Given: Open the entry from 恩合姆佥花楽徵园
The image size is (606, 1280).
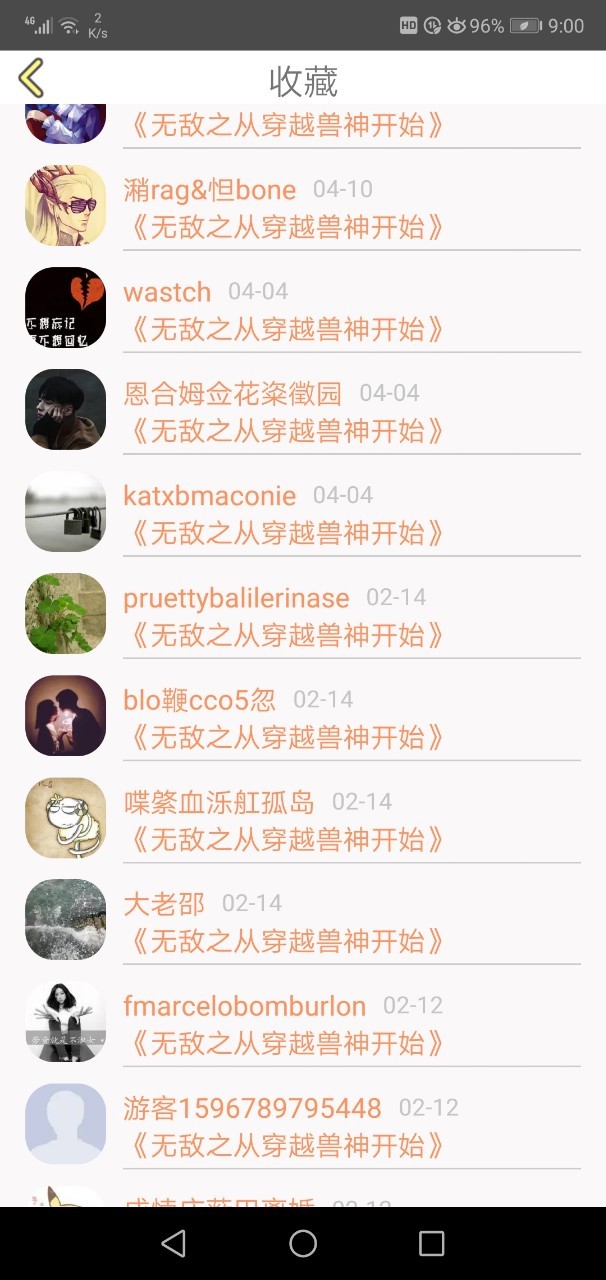Looking at the screenshot, I should pos(303,410).
